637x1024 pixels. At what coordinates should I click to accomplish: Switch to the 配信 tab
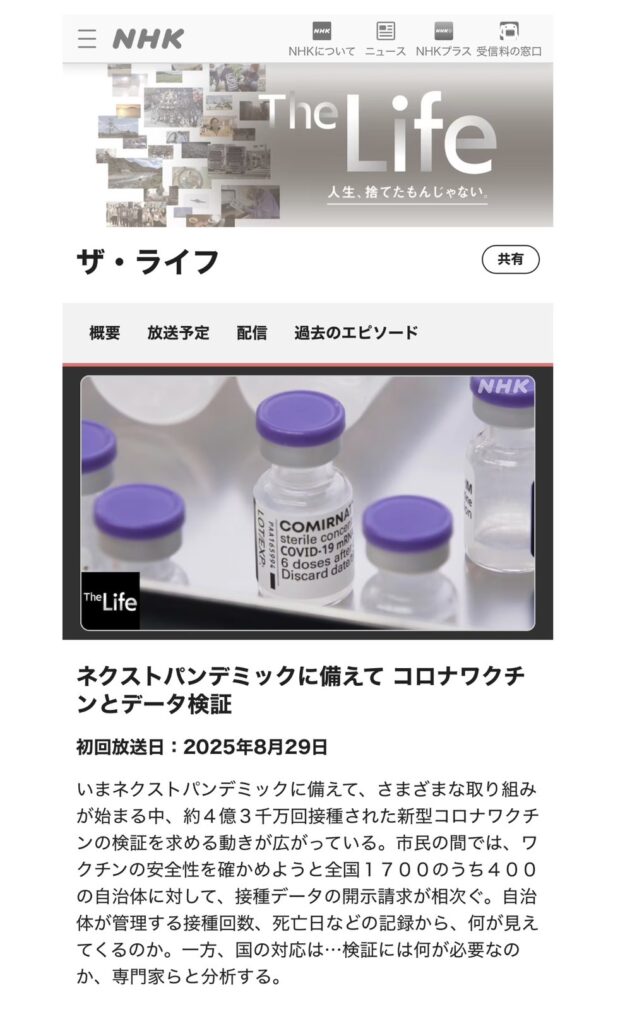click(252, 333)
